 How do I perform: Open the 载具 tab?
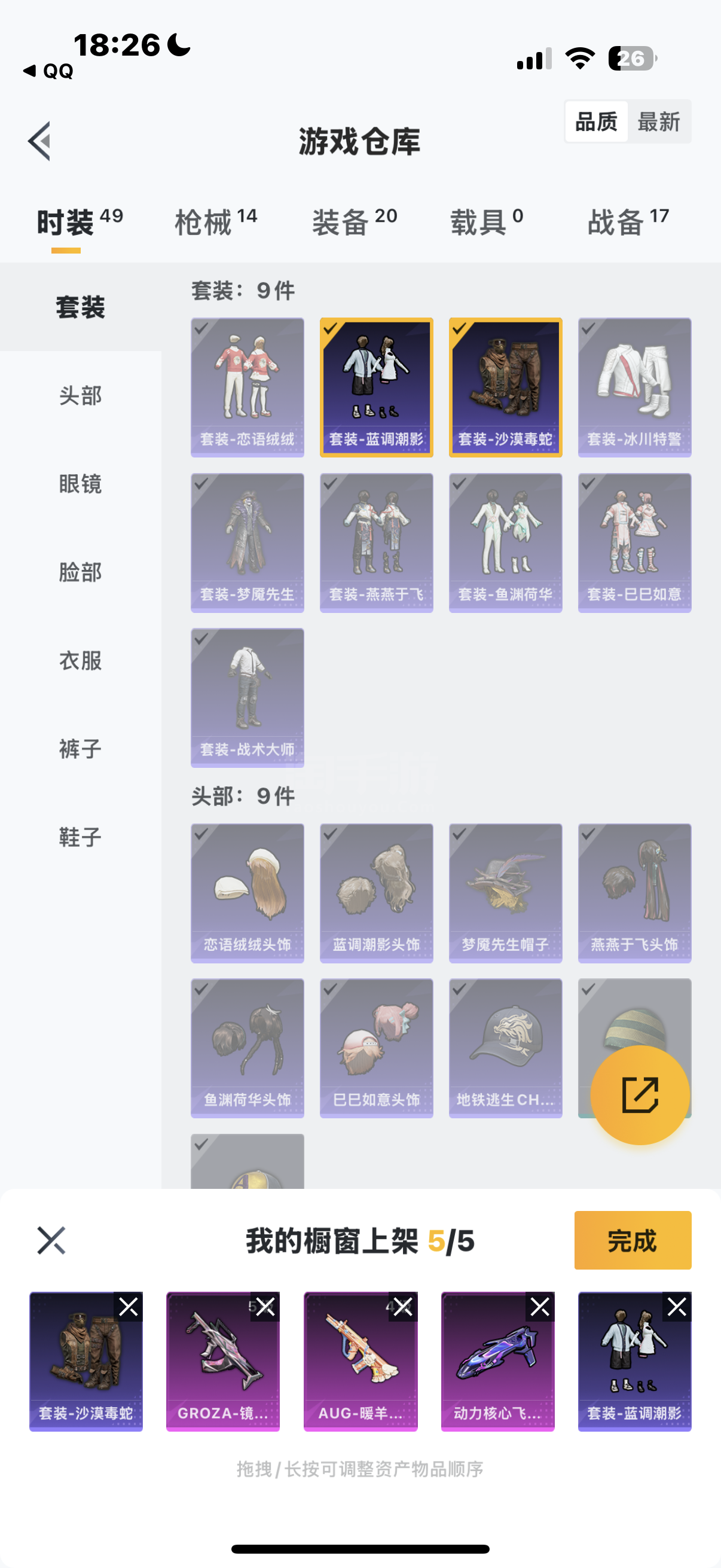[486, 221]
